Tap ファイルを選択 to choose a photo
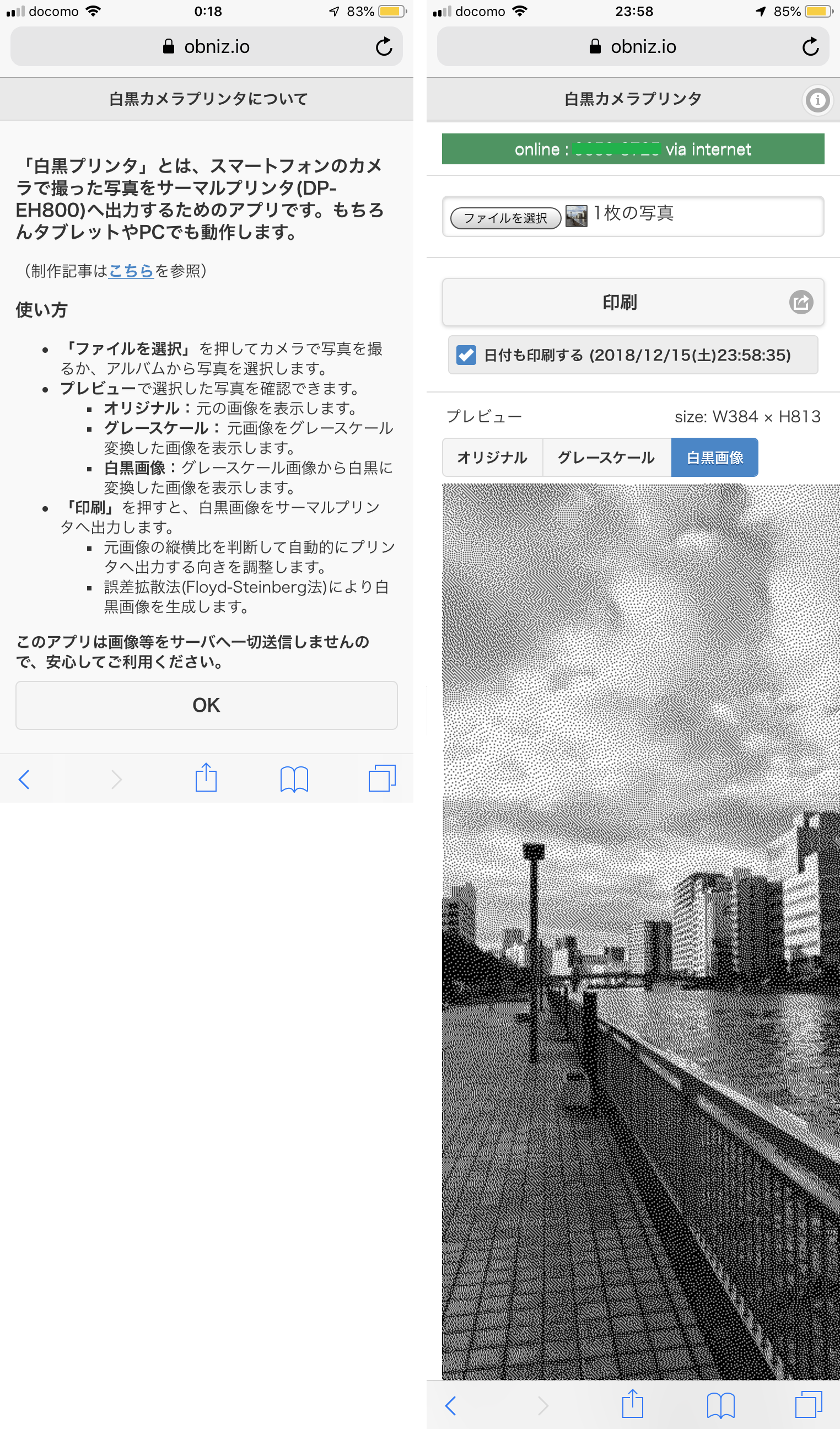This screenshot has width=840, height=1429. point(505,218)
